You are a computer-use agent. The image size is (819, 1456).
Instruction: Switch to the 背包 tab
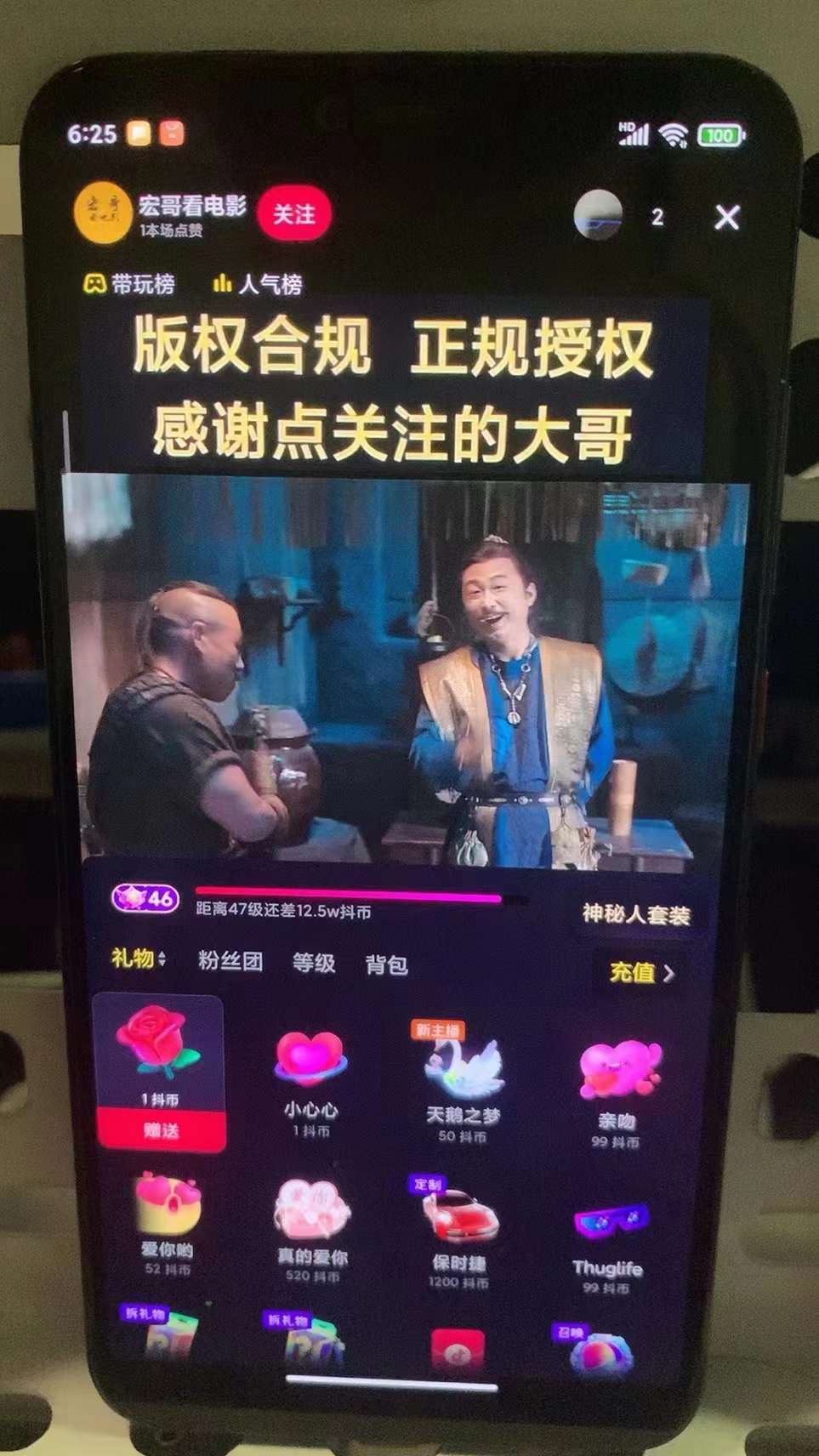click(x=386, y=964)
